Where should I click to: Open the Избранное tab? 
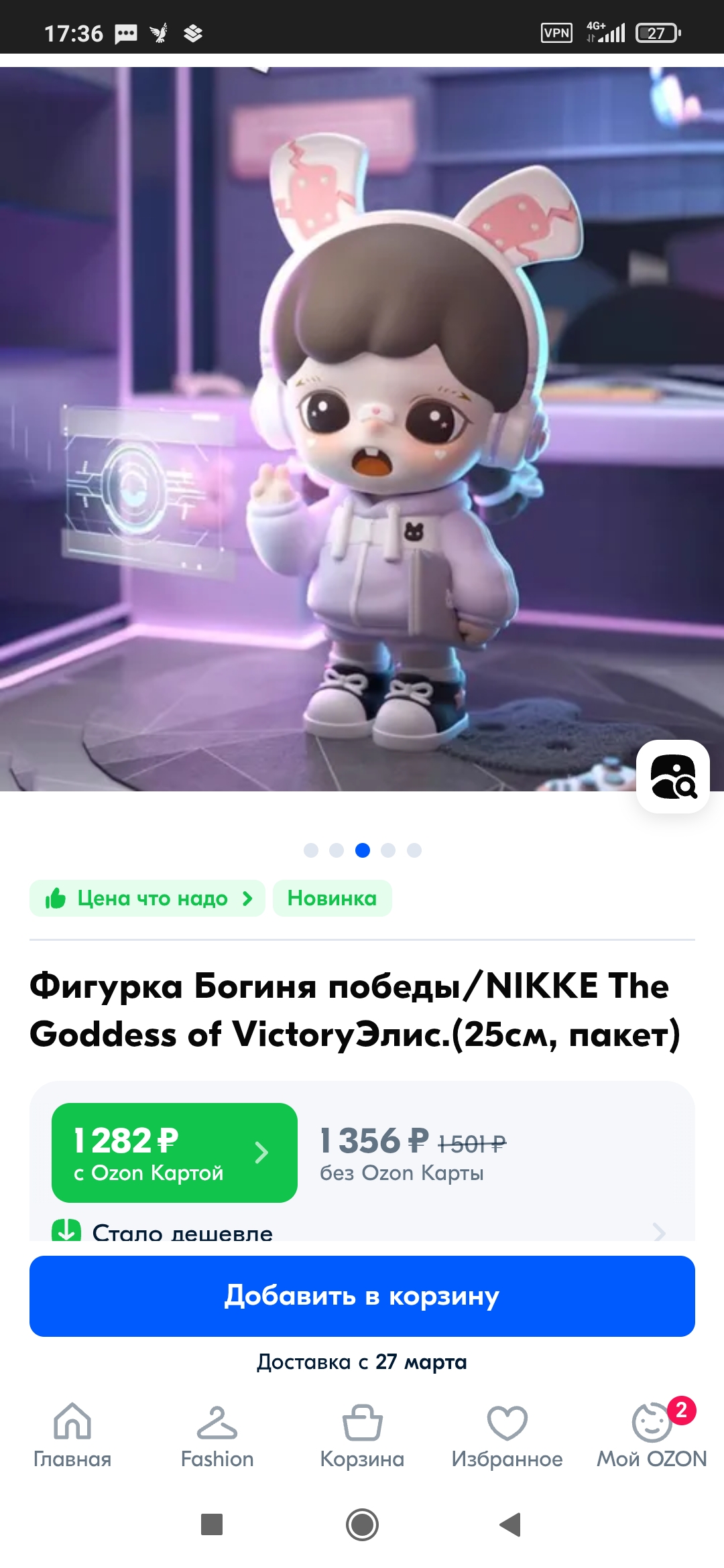(x=507, y=1436)
